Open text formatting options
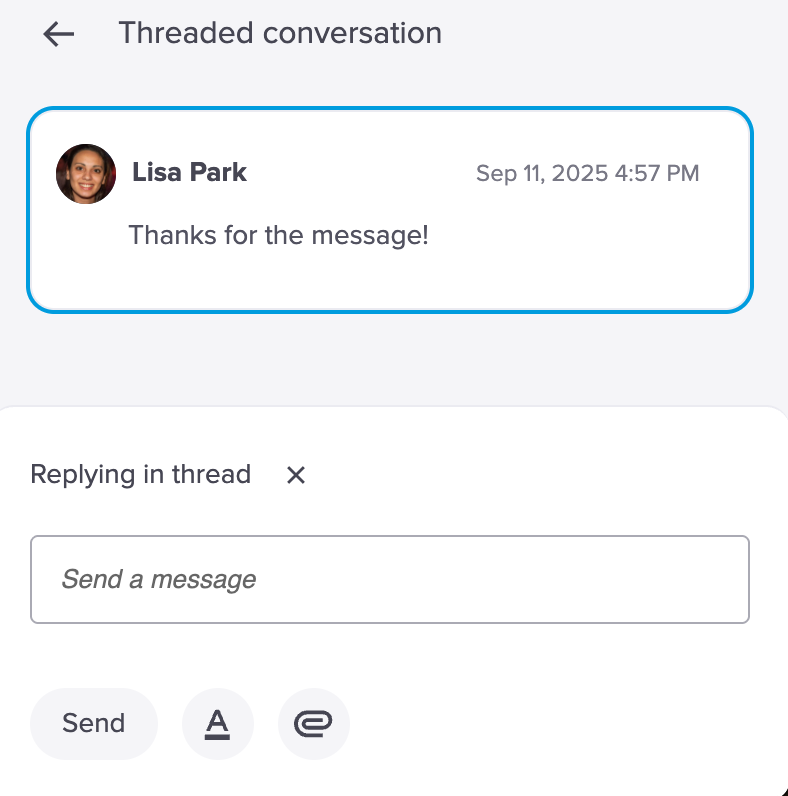This screenshot has height=796, width=788. (x=218, y=723)
